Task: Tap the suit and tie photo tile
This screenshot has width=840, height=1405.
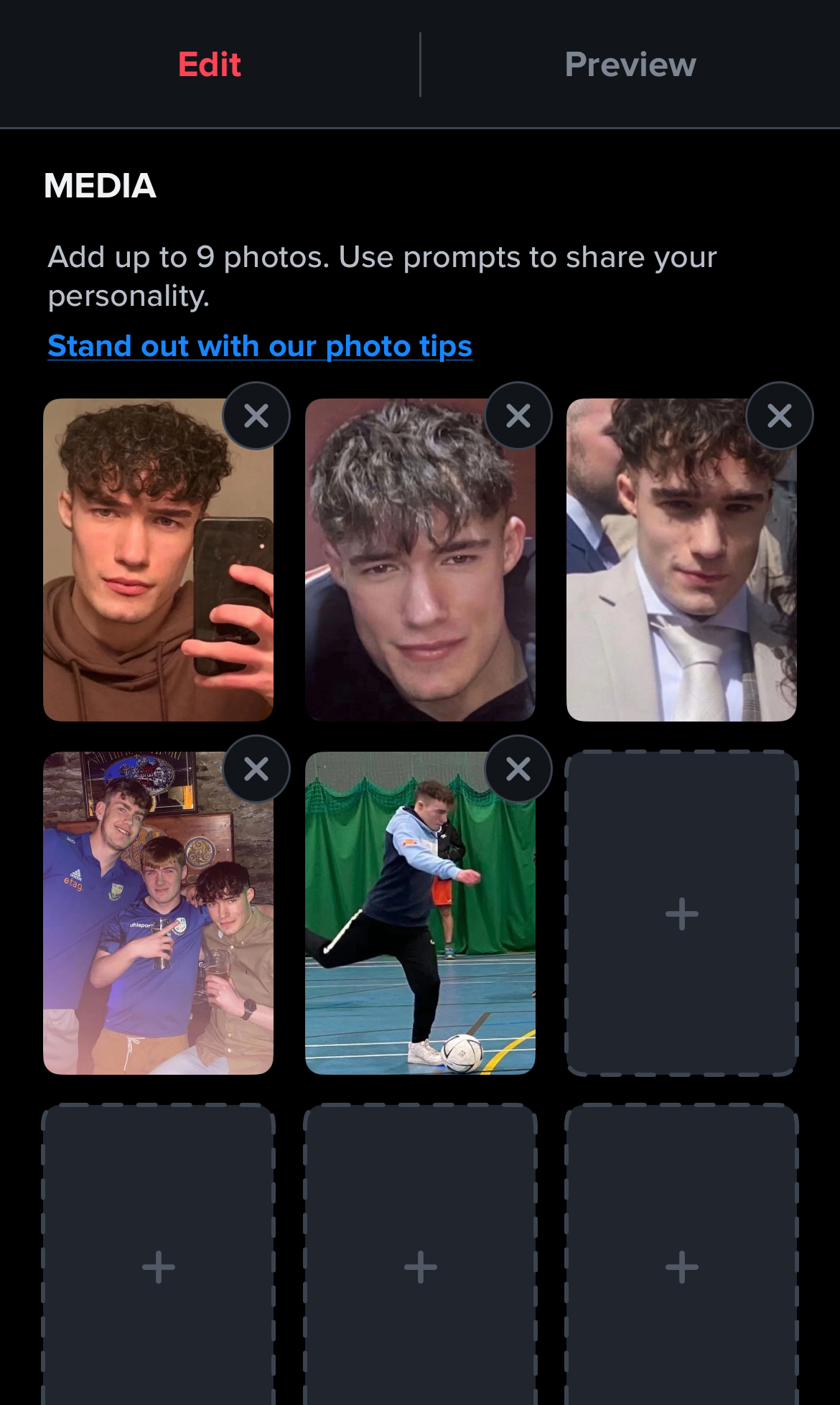Action: (x=681, y=560)
